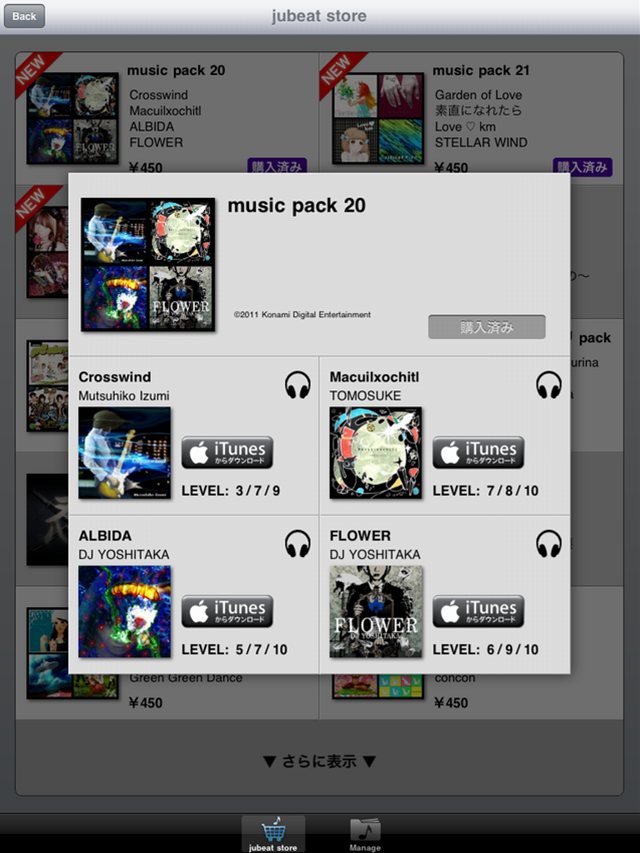
Task: Preview Macuilxochitl with the headphone icon
Action: tap(549, 385)
